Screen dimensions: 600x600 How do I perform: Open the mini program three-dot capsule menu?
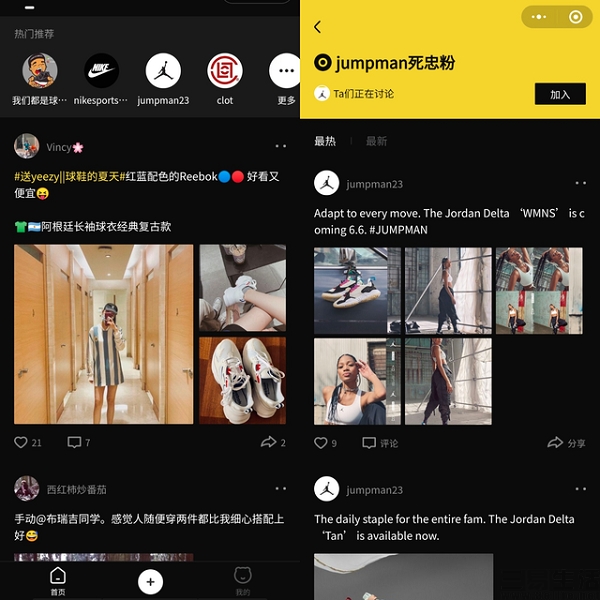click(541, 17)
